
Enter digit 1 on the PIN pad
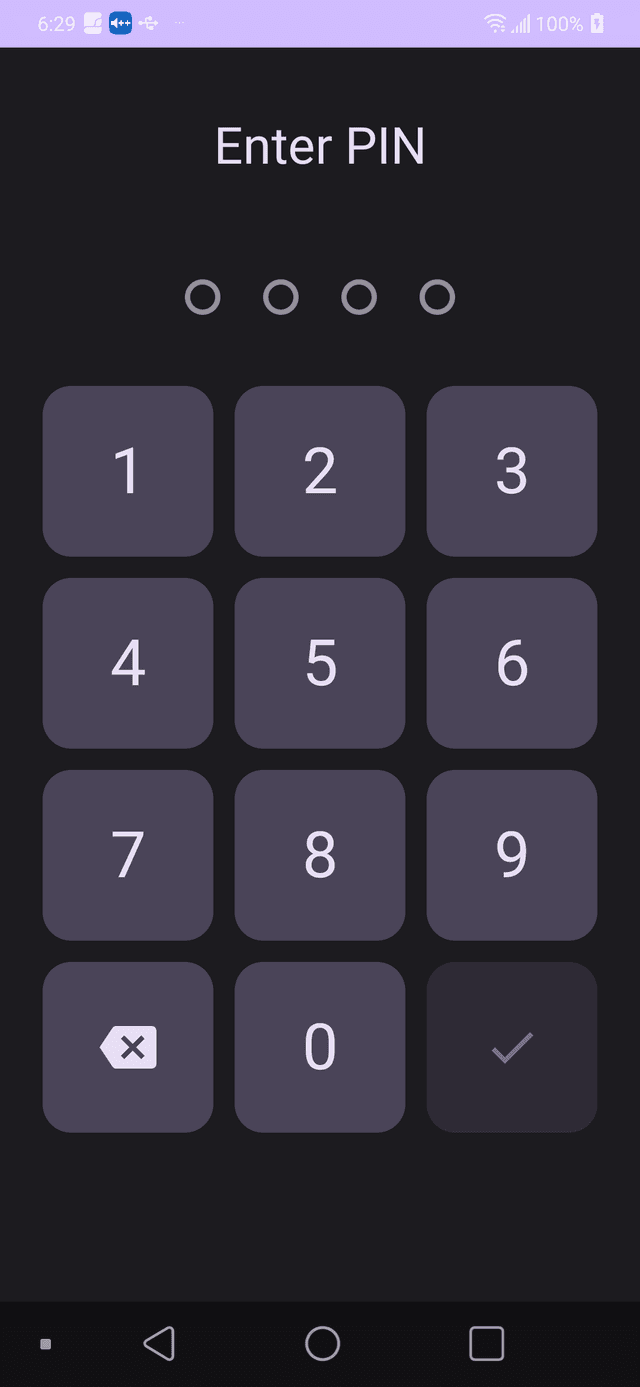click(x=128, y=471)
